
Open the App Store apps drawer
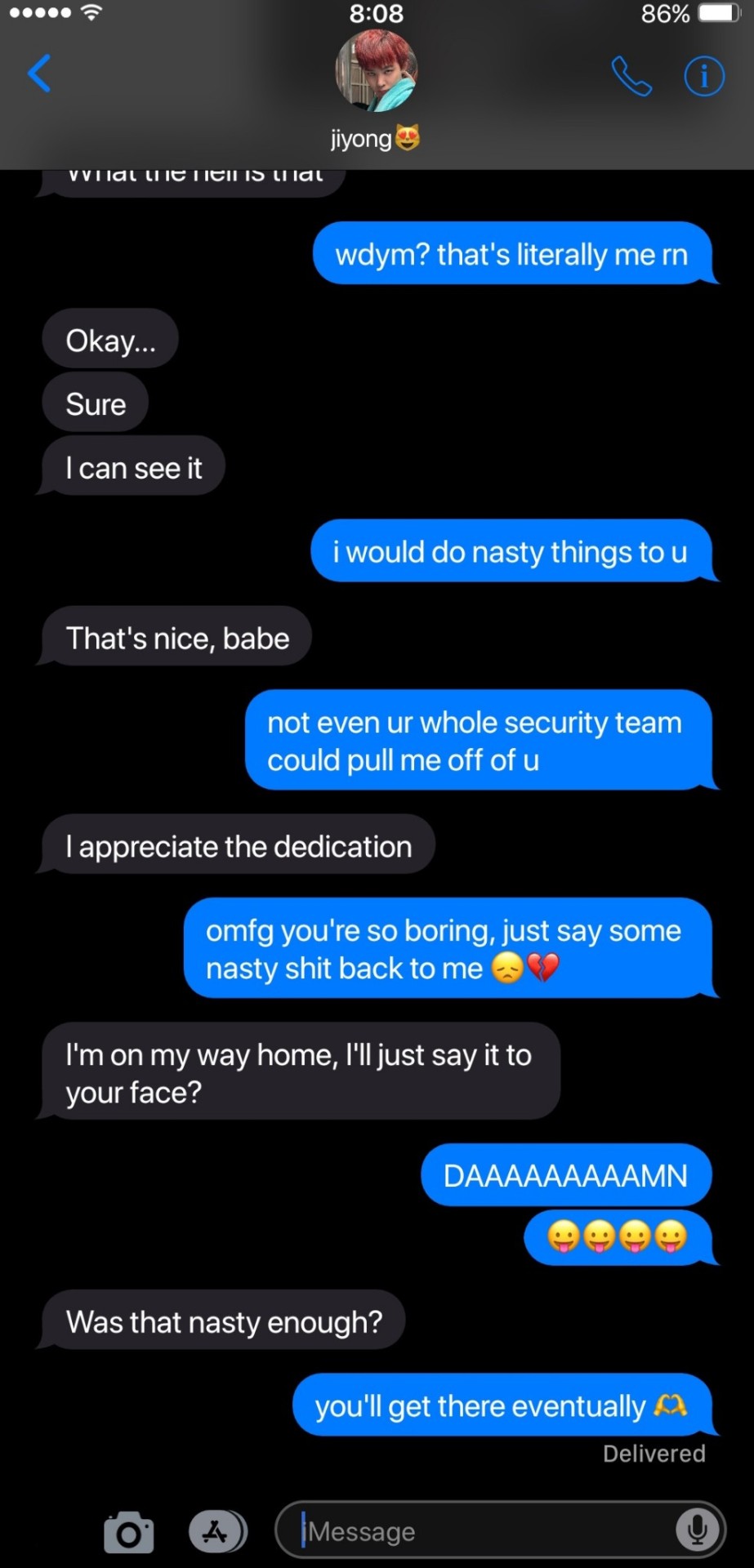(x=217, y=1531)
